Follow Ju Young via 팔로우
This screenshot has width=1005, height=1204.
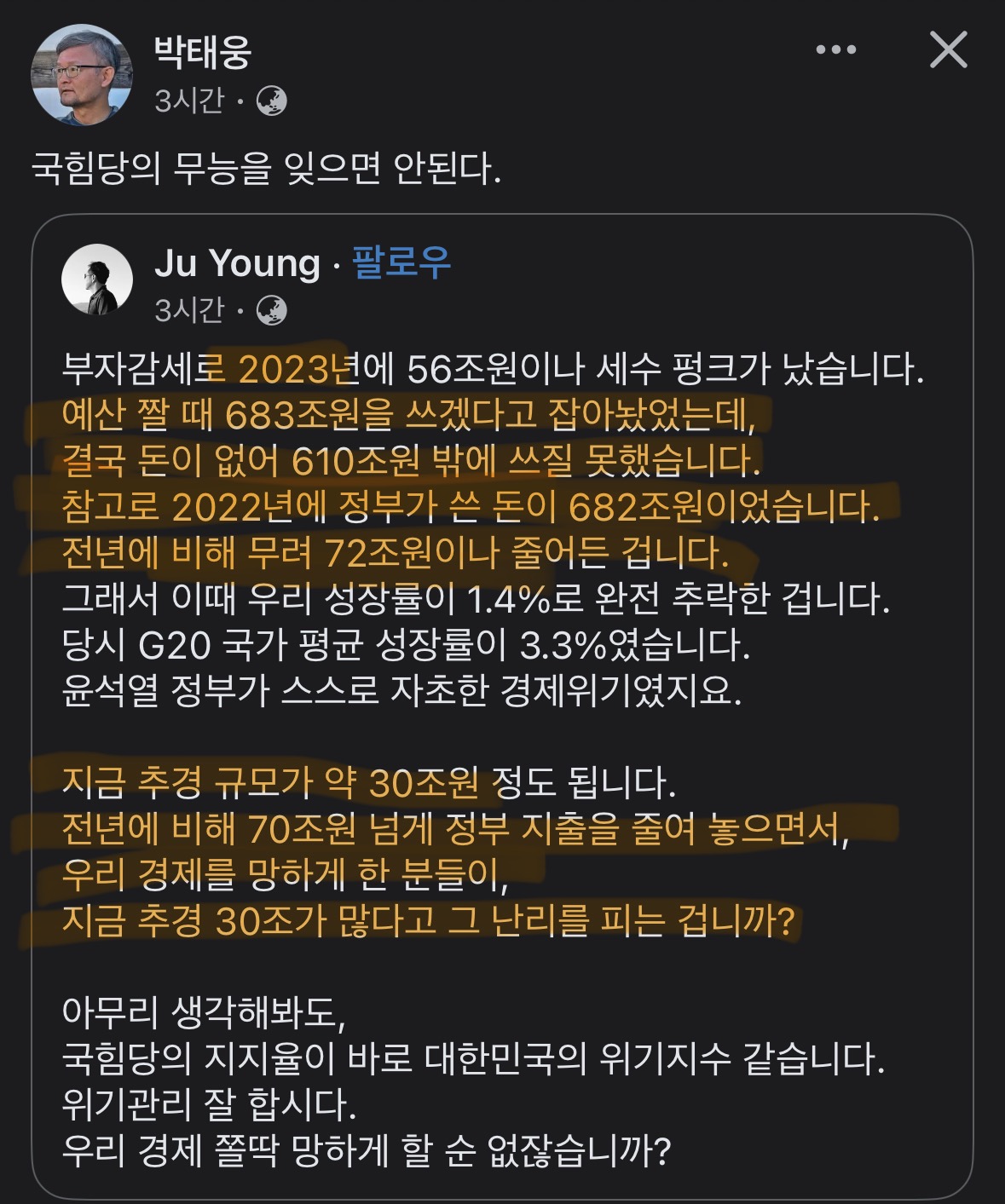tap(401, 262)
